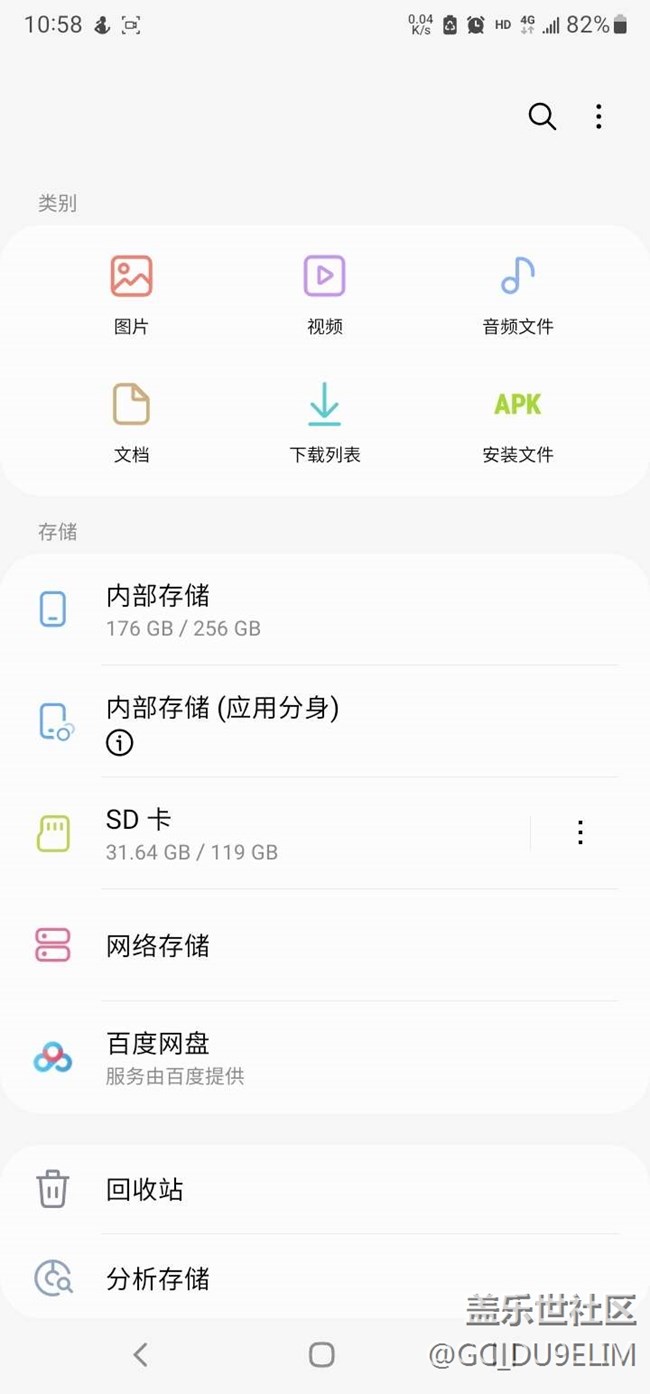View the 文档 category

pos(131,423)
